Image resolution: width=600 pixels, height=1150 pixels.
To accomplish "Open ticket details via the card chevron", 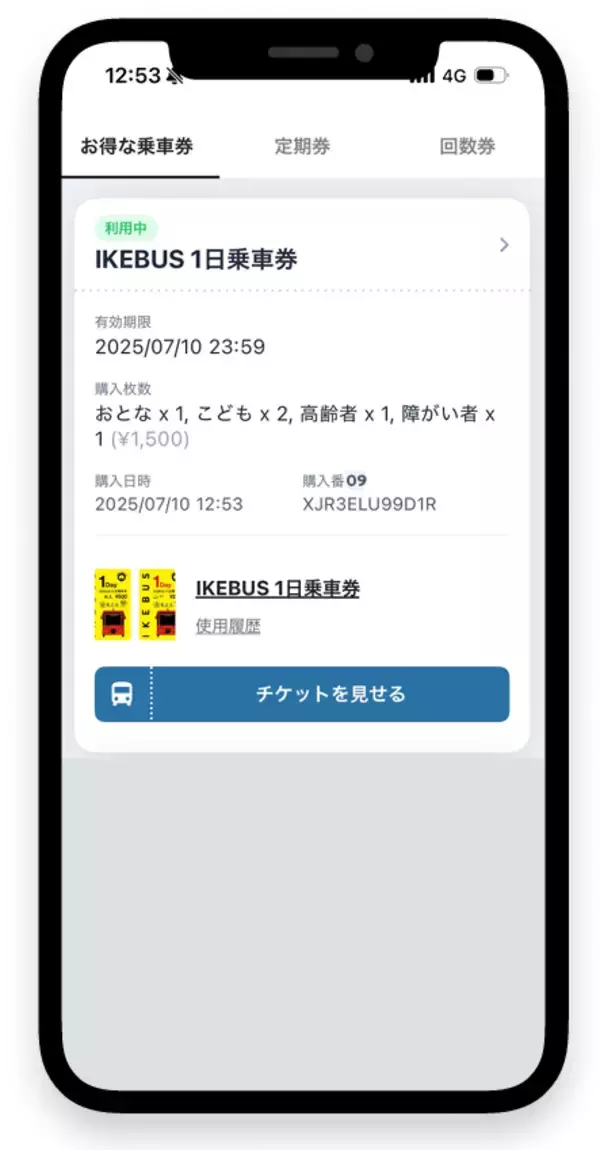I will 504,245.
